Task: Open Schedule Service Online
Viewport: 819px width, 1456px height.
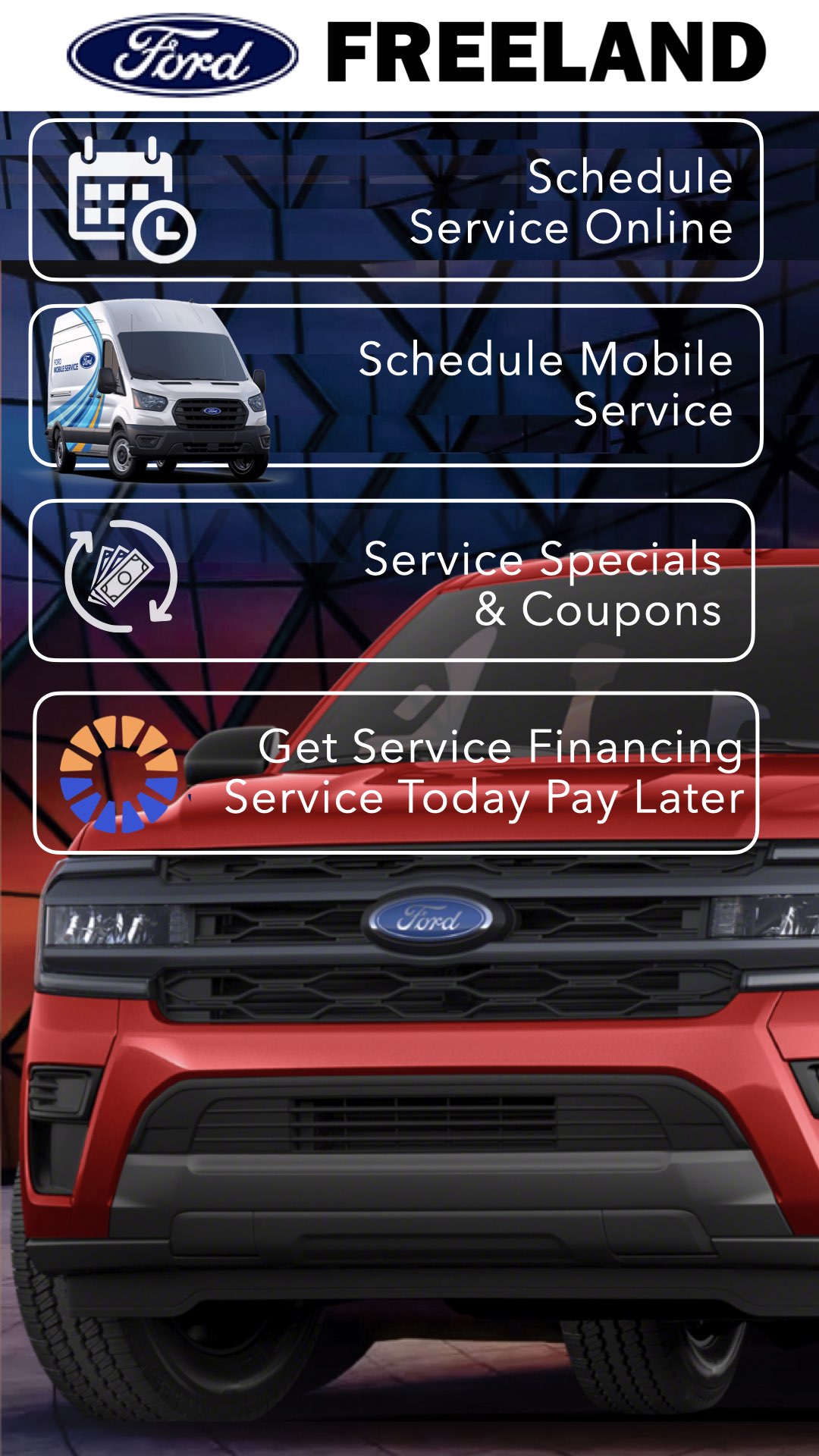Action: [x=396, y=201]
